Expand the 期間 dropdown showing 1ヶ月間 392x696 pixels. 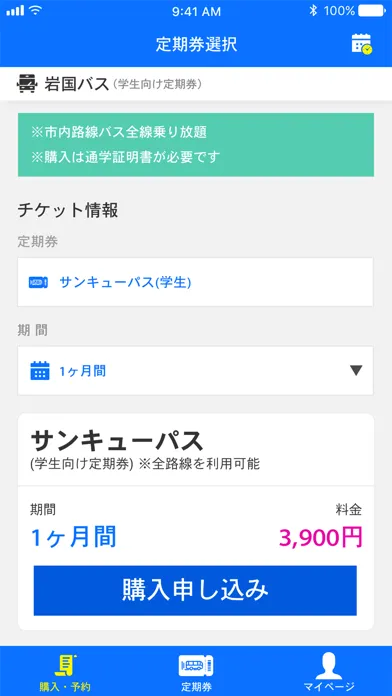pyautogui.click(x=195, y=371)
